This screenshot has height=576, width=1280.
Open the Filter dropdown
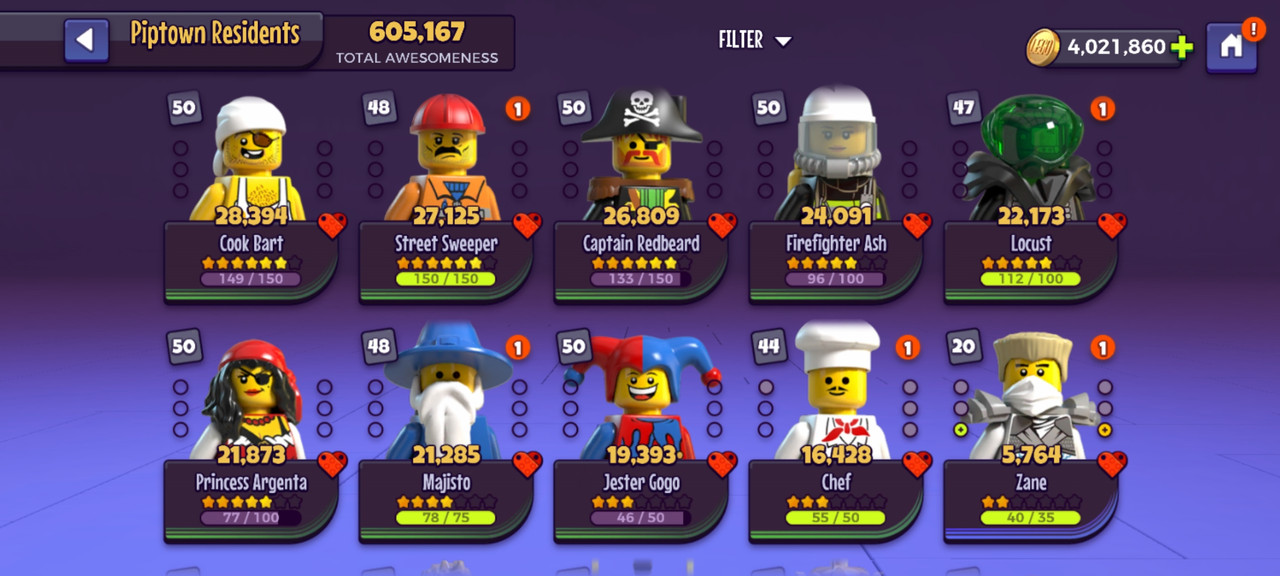[755, 40]
